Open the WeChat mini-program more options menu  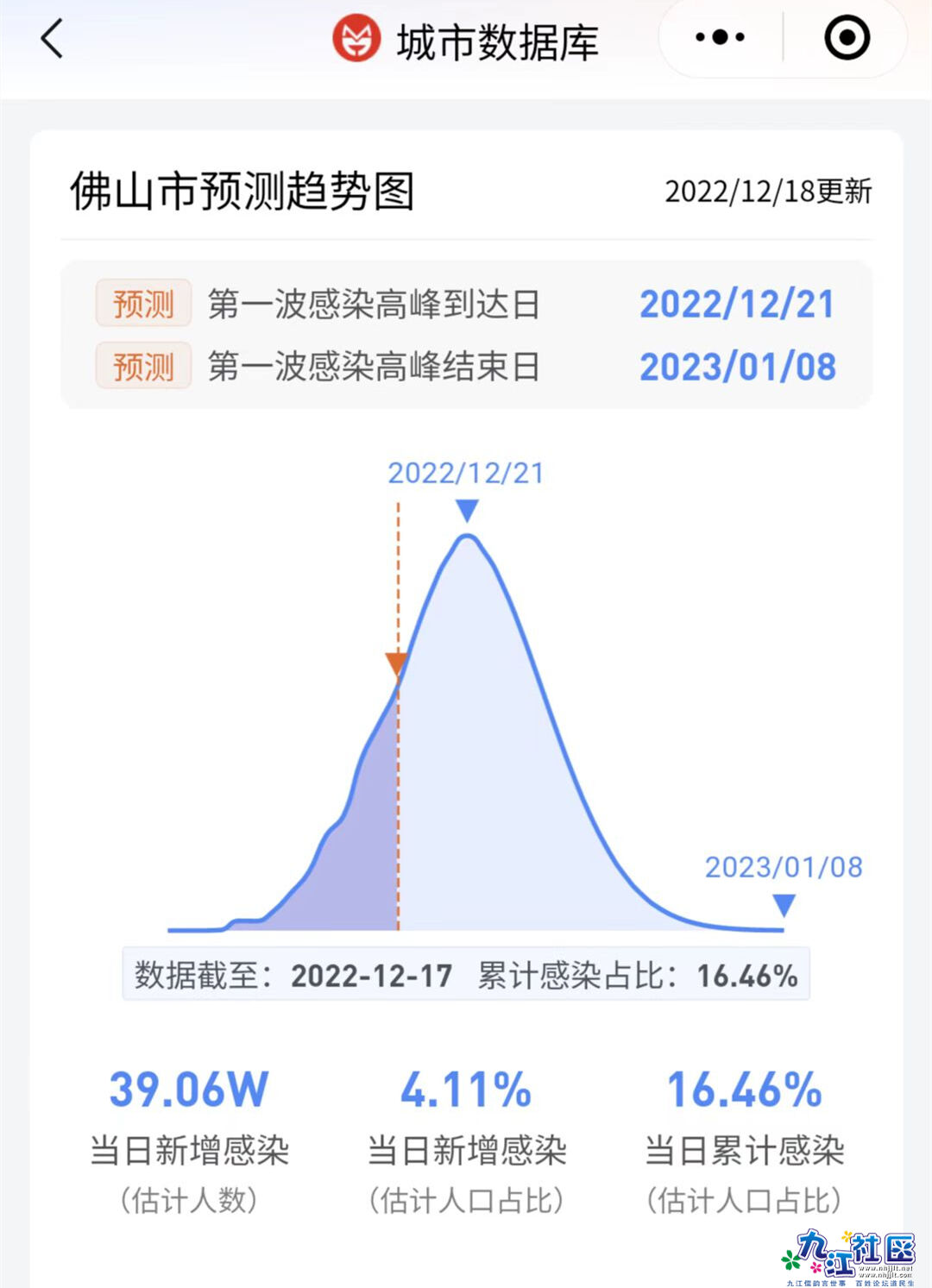click(721, 38)
